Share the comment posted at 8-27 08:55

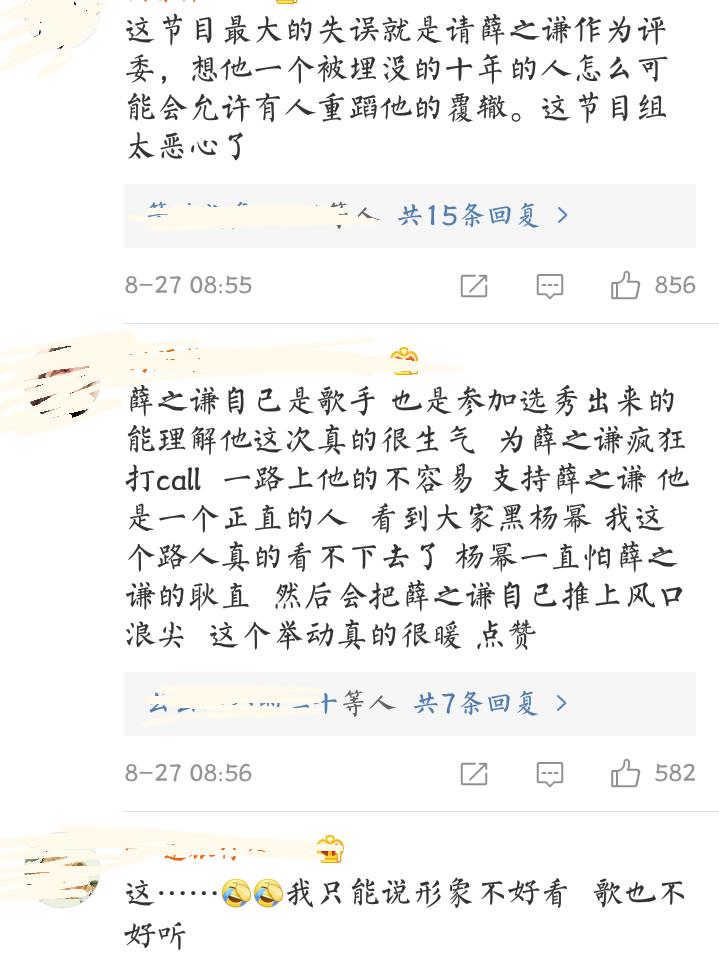[473, 286]
